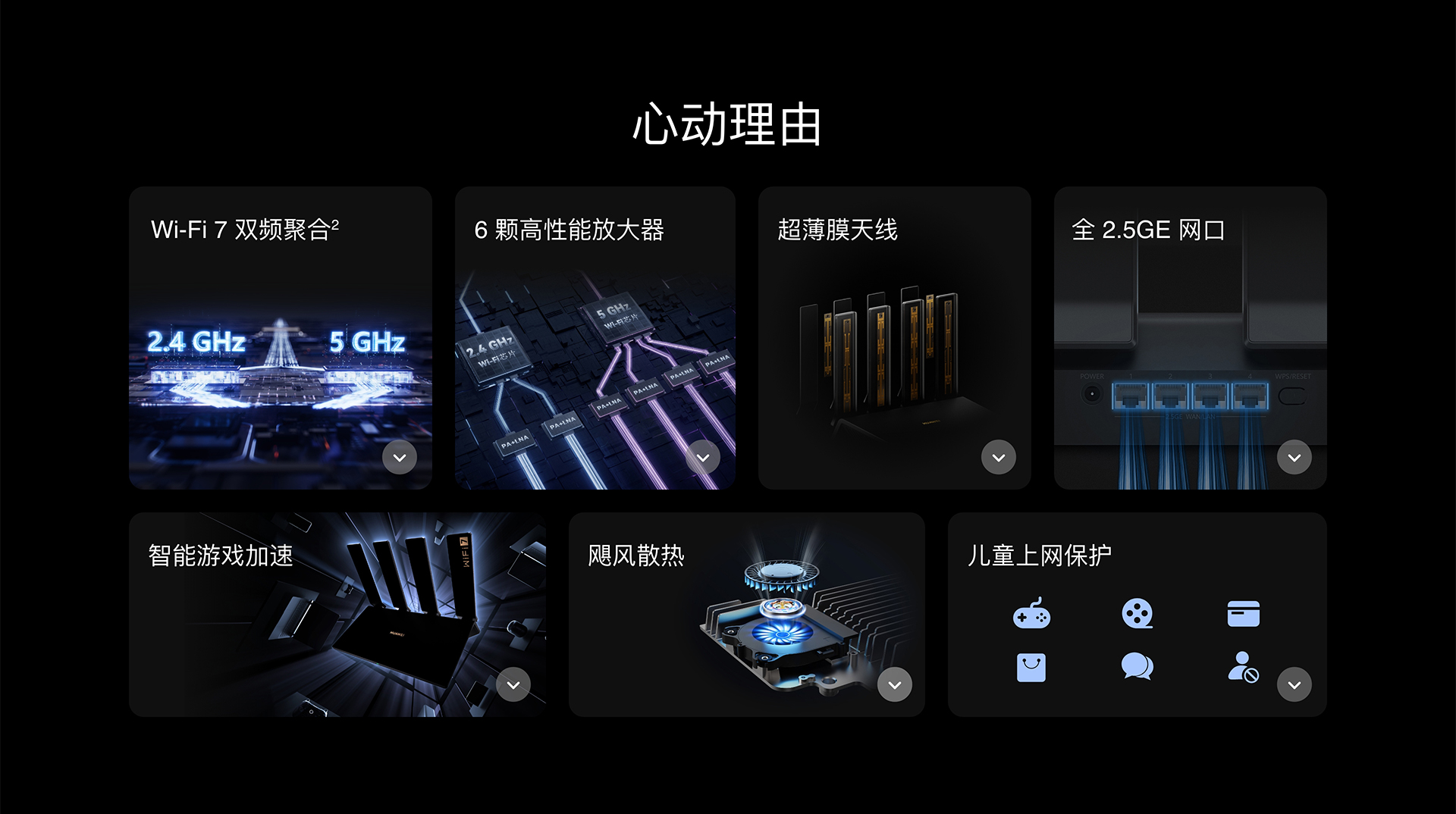Expand the 全 2.5GE 网口 card
The height and width of the screenshot is (814, 1456).
1294,458
